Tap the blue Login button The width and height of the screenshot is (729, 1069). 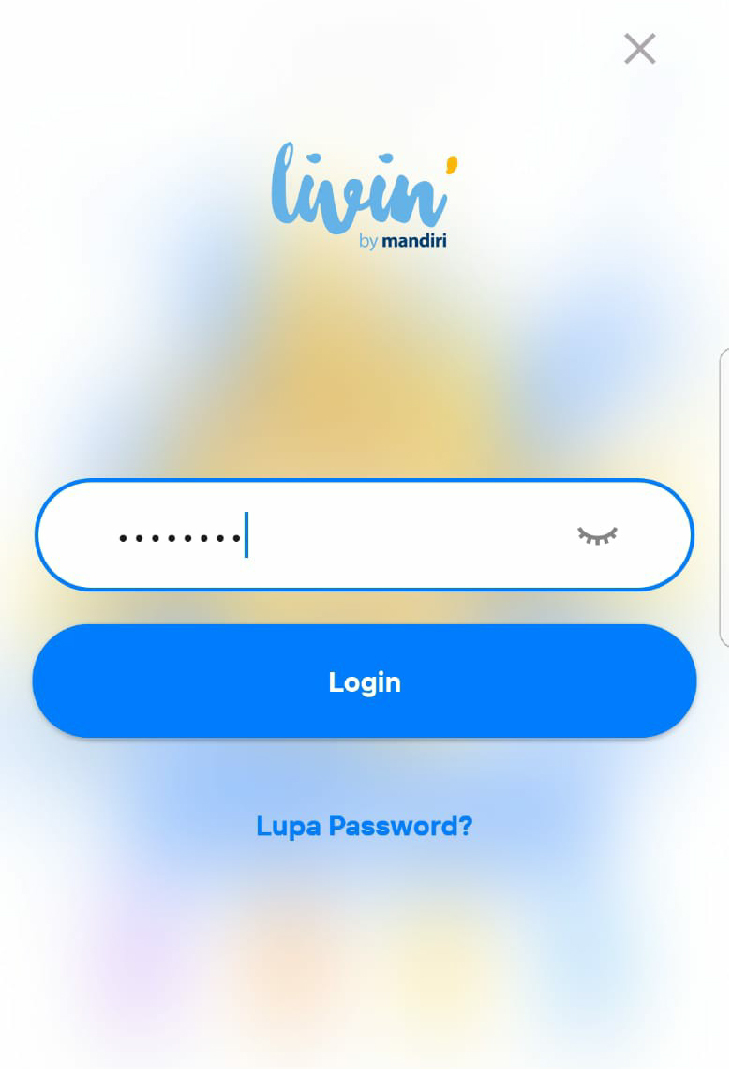point(364,682)
